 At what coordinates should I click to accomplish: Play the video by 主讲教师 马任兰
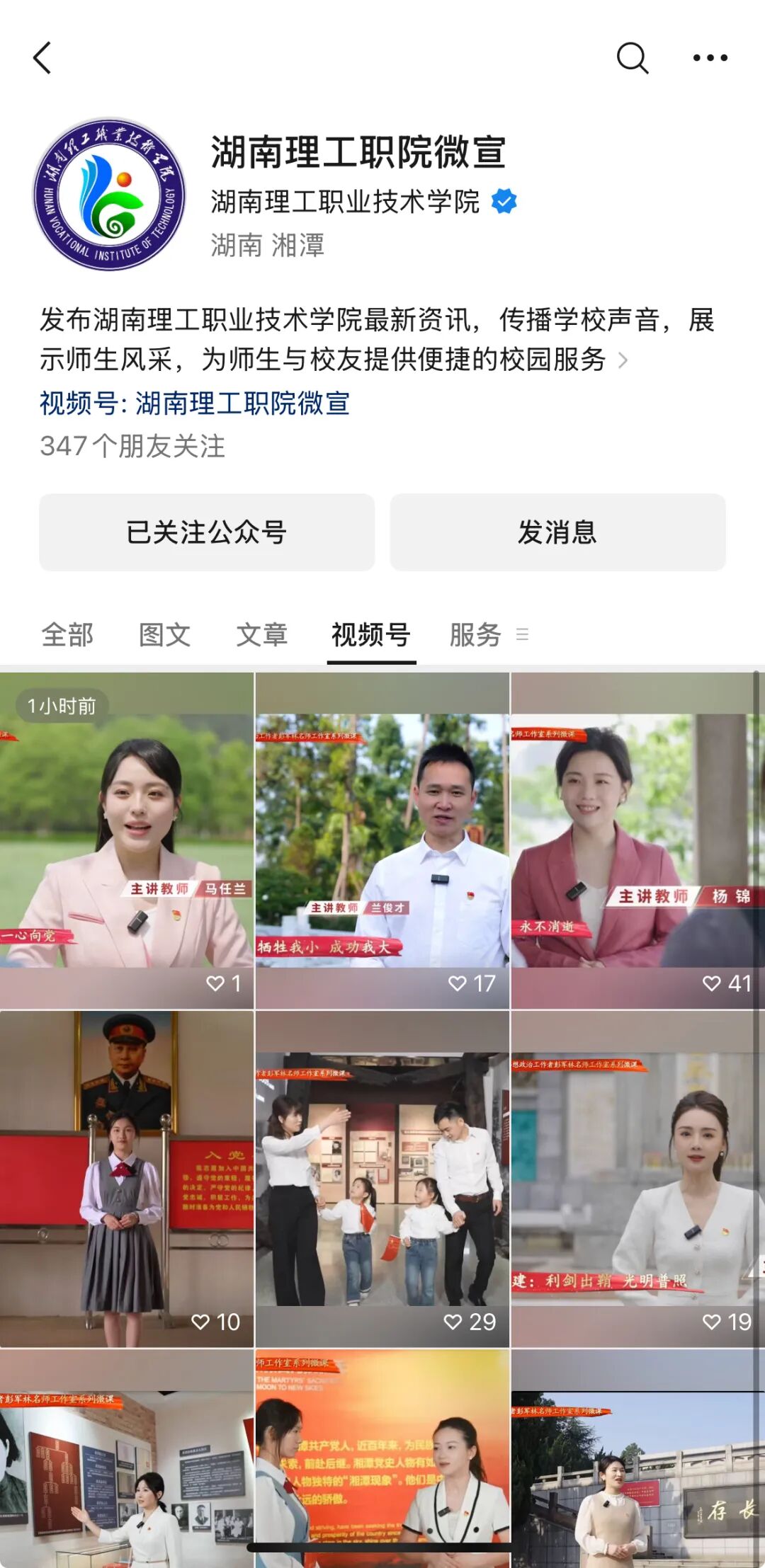[x=127, y=840]
